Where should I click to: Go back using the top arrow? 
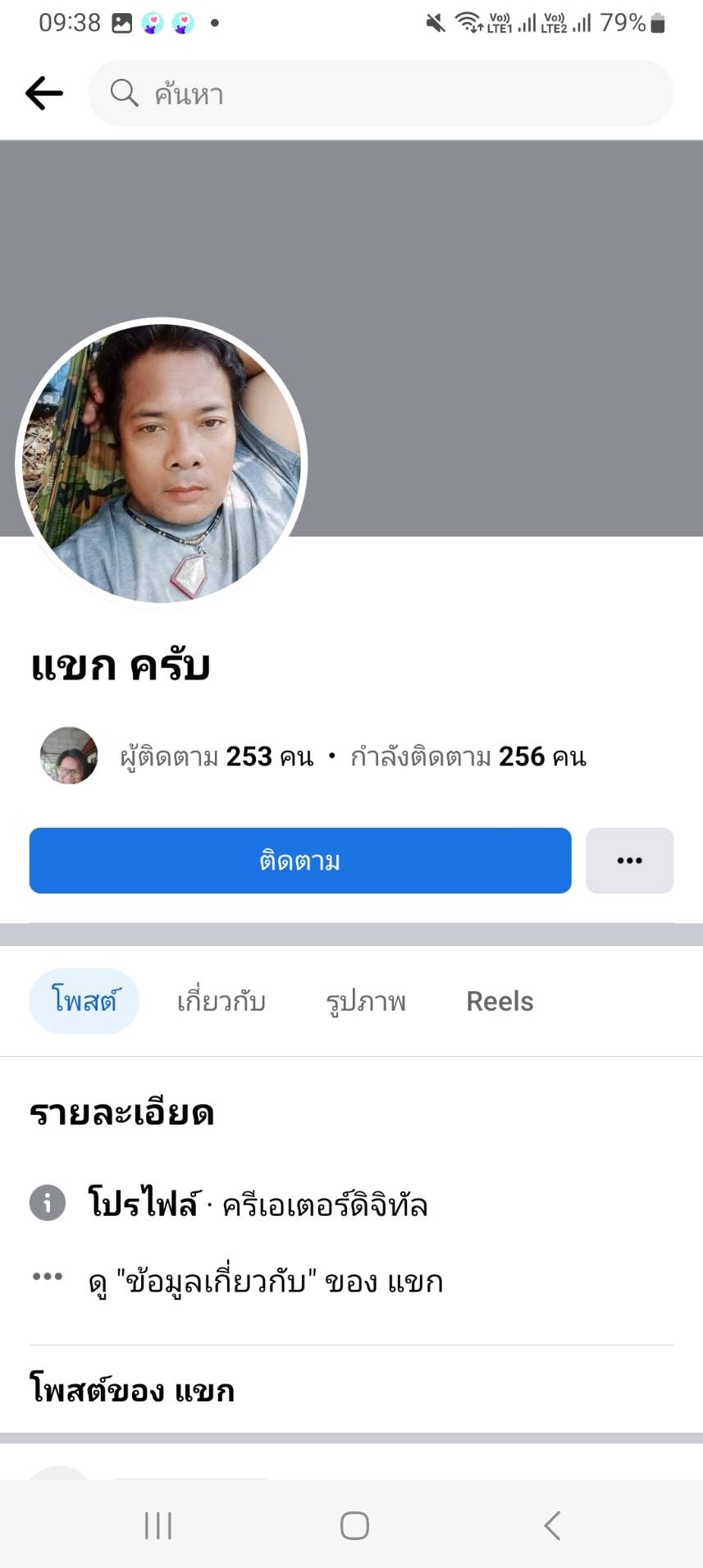click(44, 94)
